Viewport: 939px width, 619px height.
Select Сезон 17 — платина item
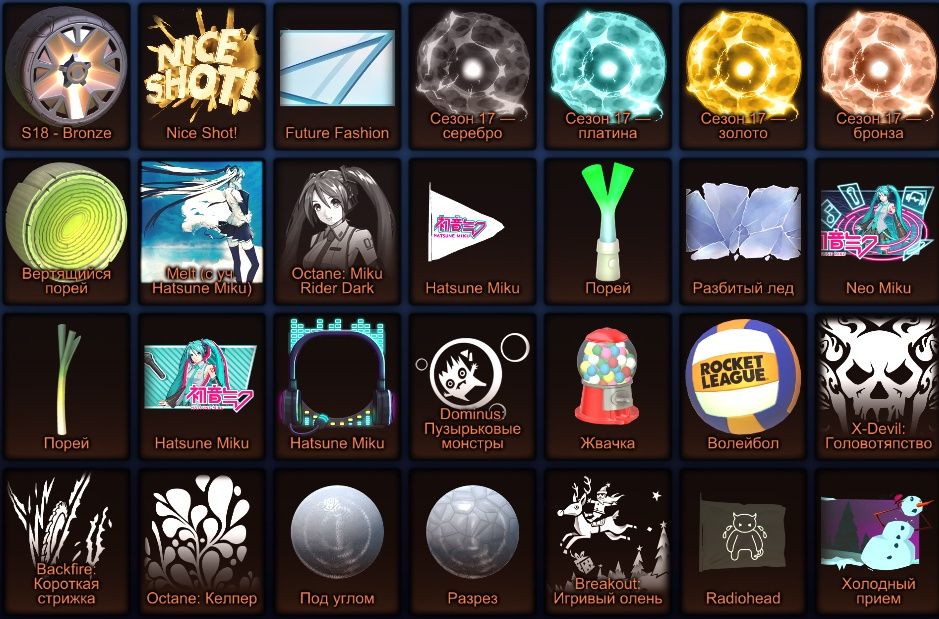click(607, 75)
